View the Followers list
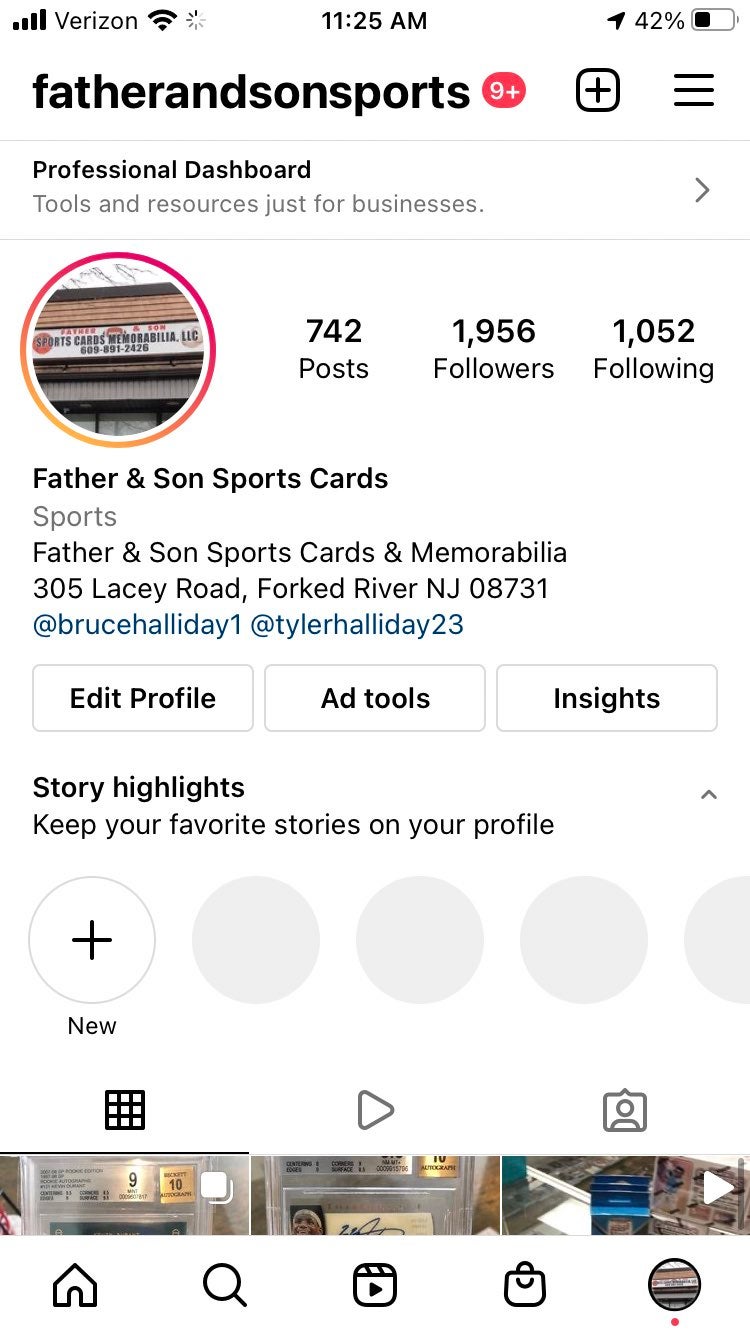The height and width of the screenshot is (1334, 750). pos(493,348)
